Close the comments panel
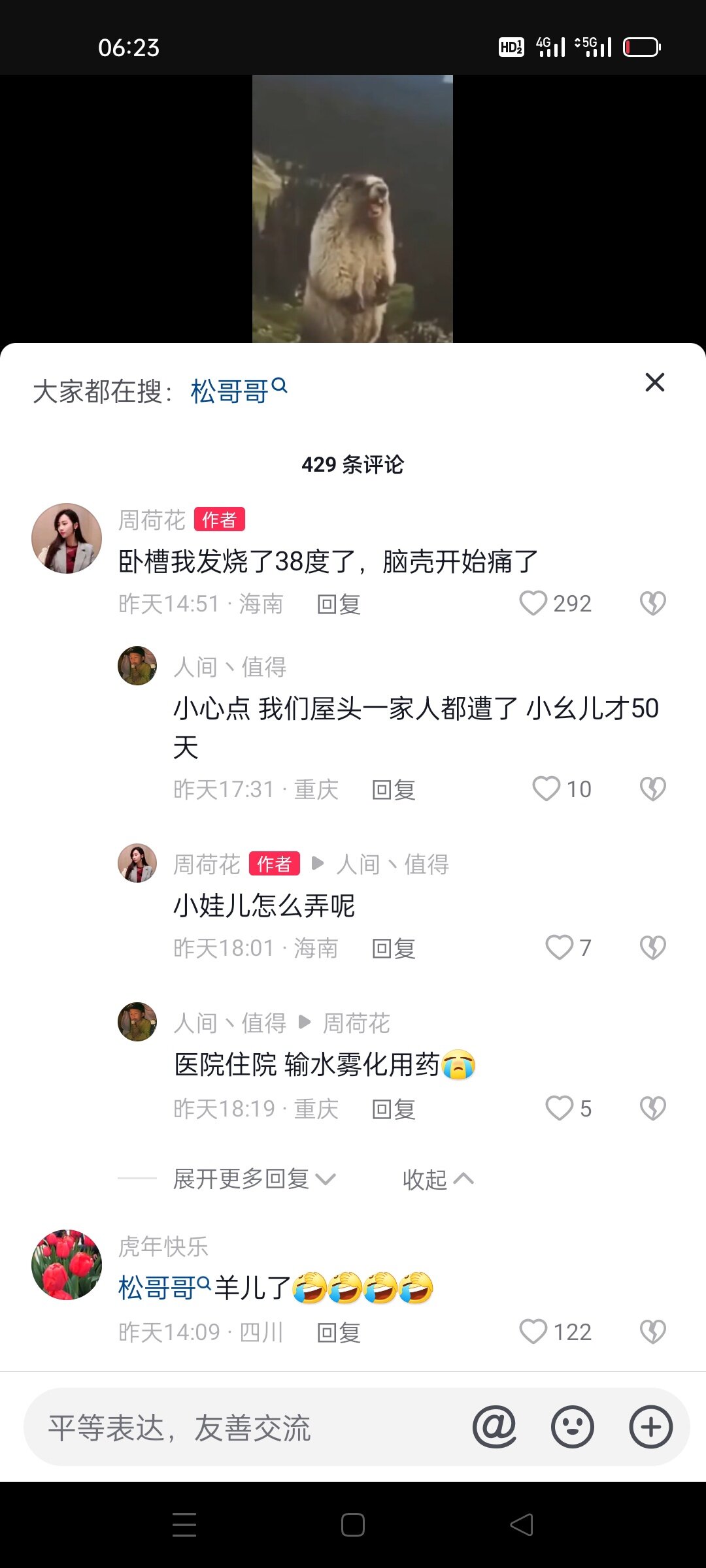The image size is (706, 1568). coord(654,382)
